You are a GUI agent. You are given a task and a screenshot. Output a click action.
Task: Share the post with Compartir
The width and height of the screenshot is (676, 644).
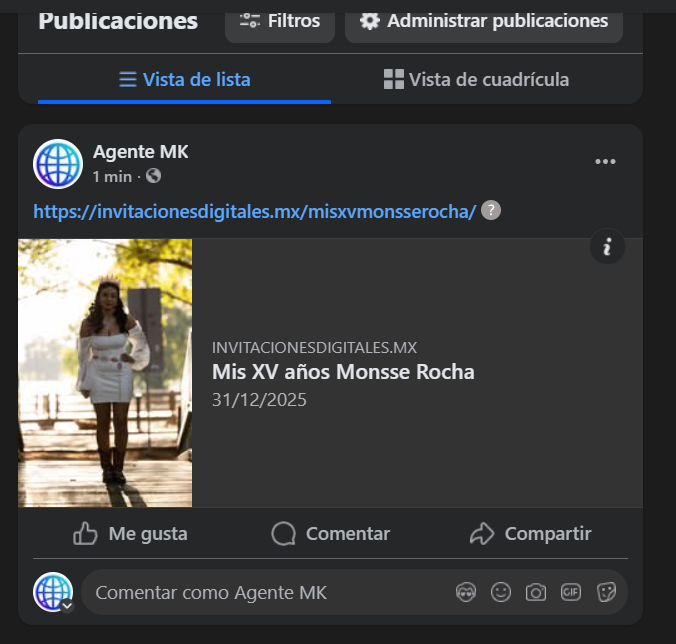(x=530, y=534)
